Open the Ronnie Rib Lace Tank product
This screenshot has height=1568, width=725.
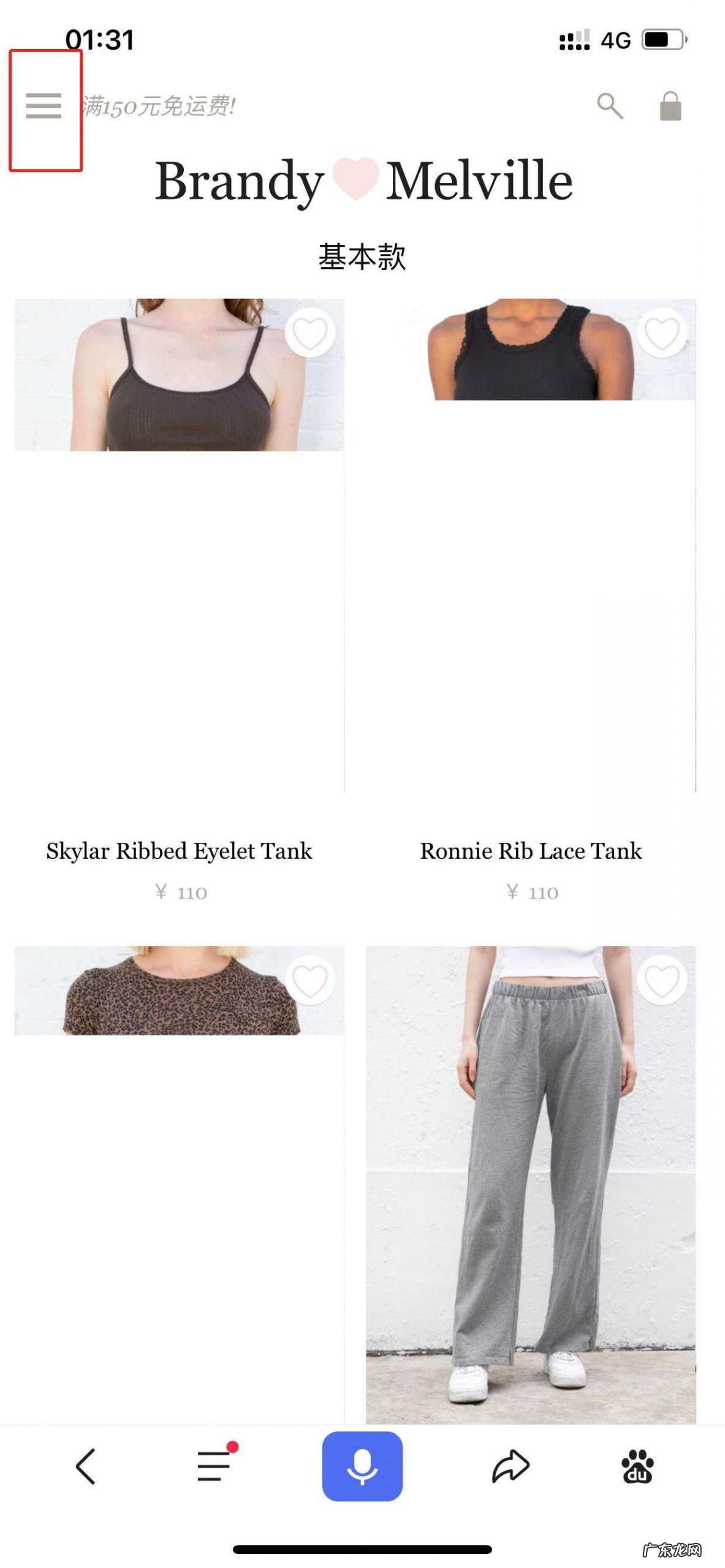point(531,851)
